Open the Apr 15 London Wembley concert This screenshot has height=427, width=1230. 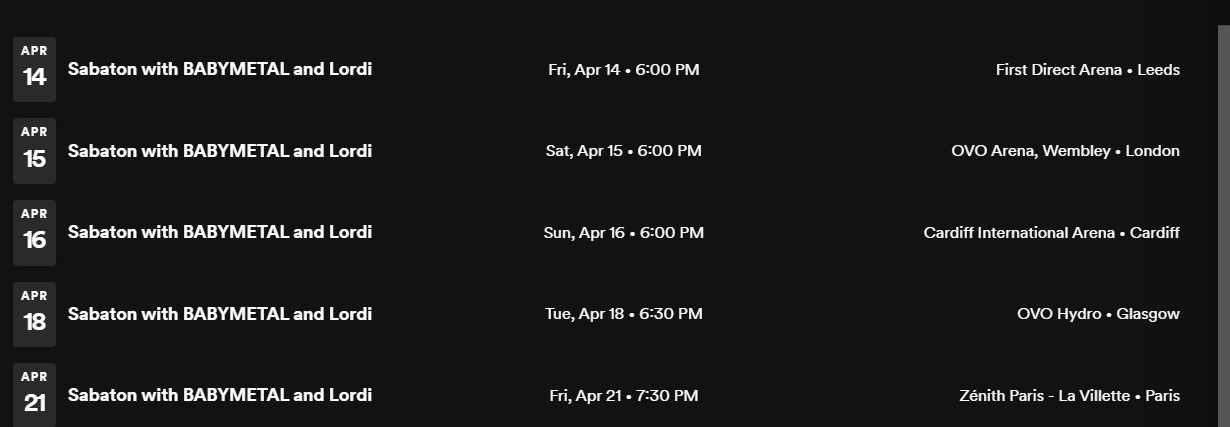pyautogui.click(x=220, y=151)
